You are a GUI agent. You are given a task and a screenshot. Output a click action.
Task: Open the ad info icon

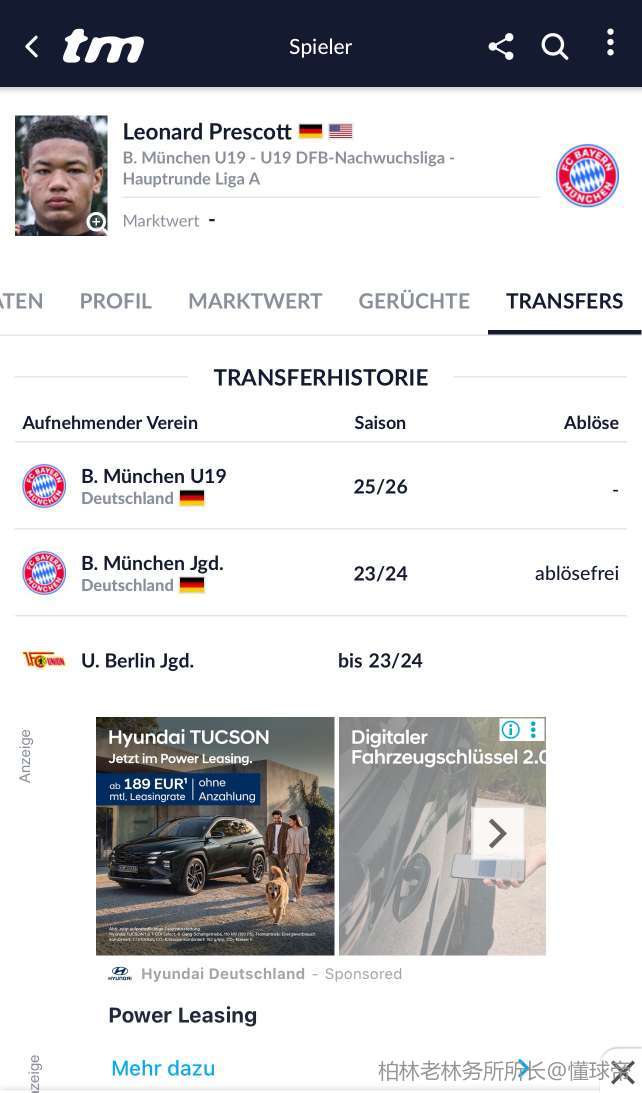510,729
